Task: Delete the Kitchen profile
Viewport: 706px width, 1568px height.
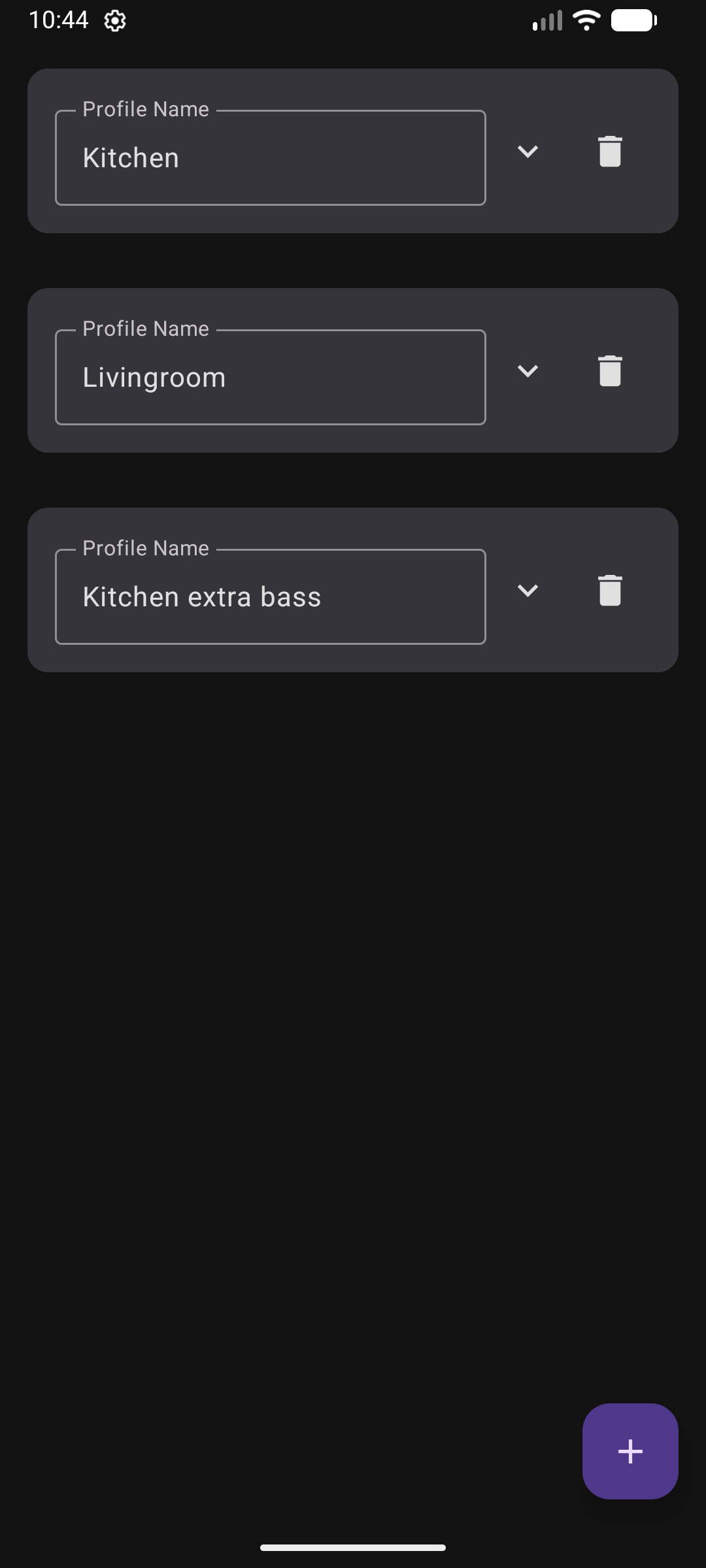Action: [x=610, y=152]
